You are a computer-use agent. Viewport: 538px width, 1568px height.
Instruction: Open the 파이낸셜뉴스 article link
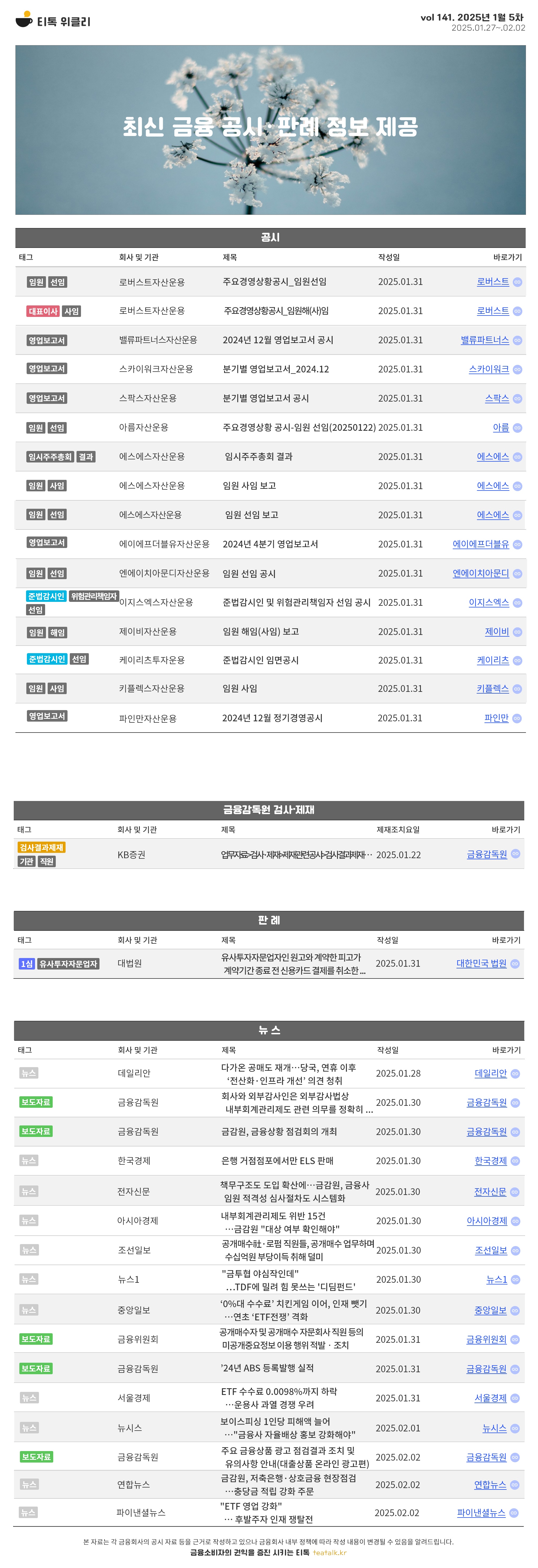(x=481, y=1512)
